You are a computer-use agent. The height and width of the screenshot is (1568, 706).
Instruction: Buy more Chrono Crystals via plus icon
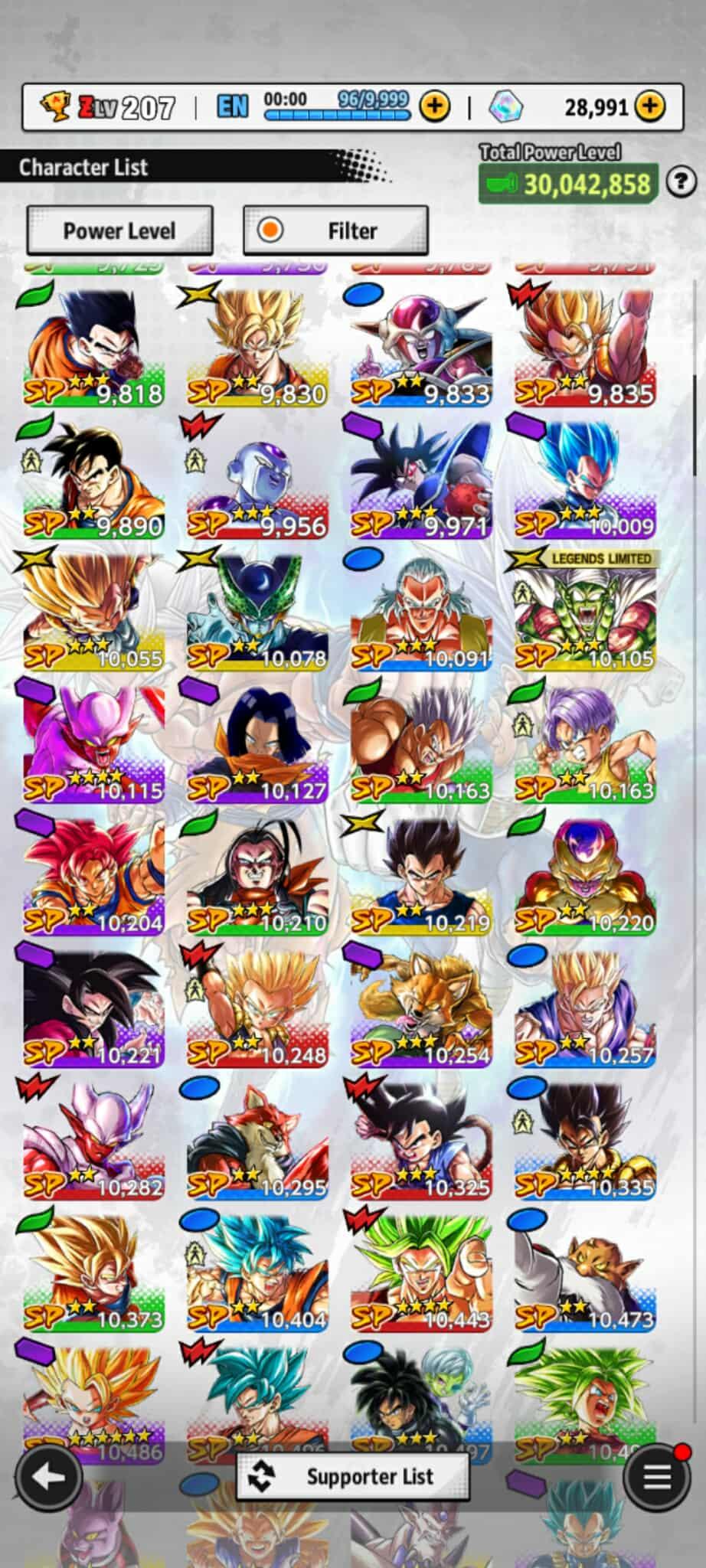point(650,106)
